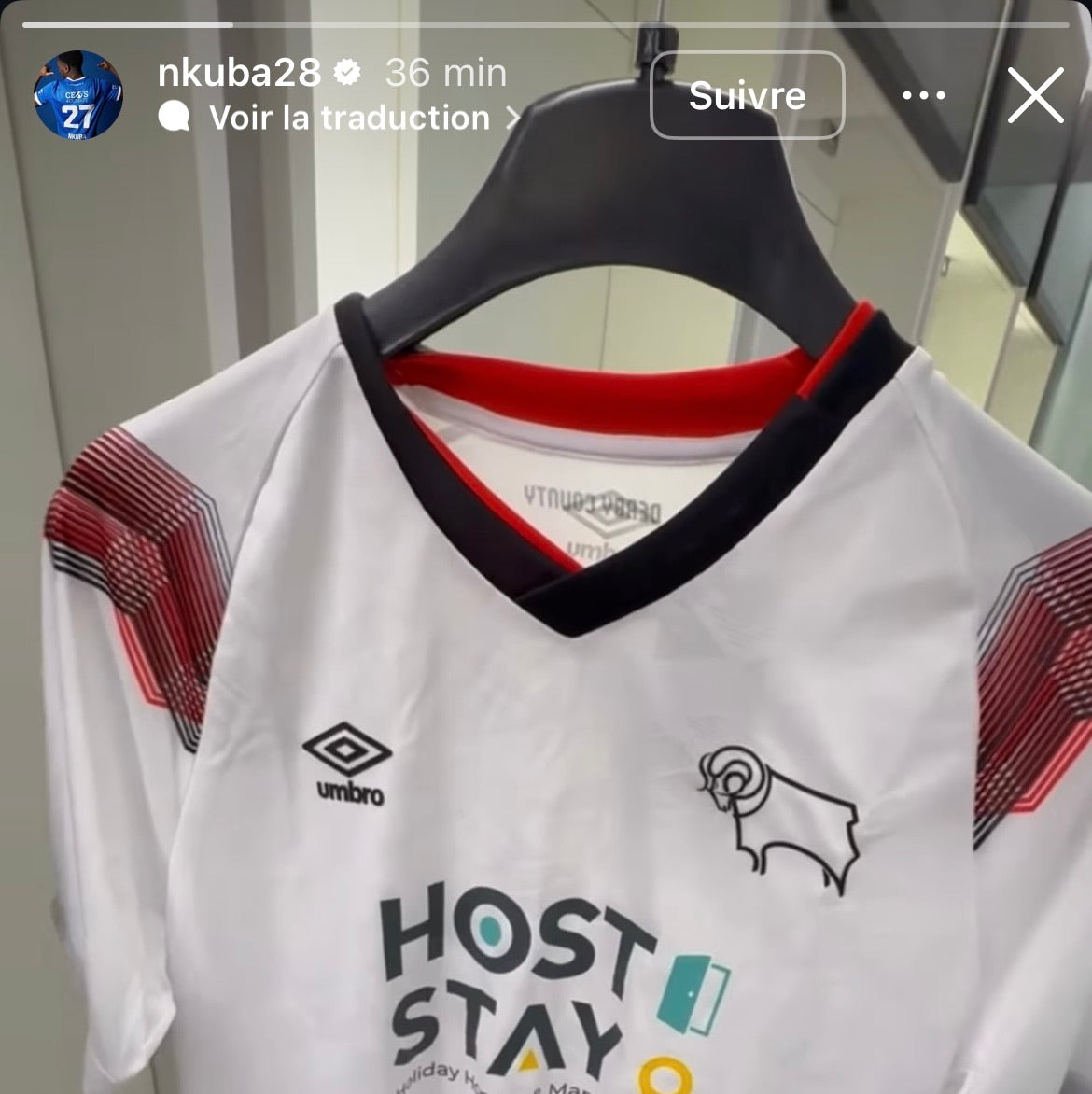Image resolution: width=1092 pixels, height=1094 pixels.
Task: Open nkuba28's profile picture
Action: (77, 95)
